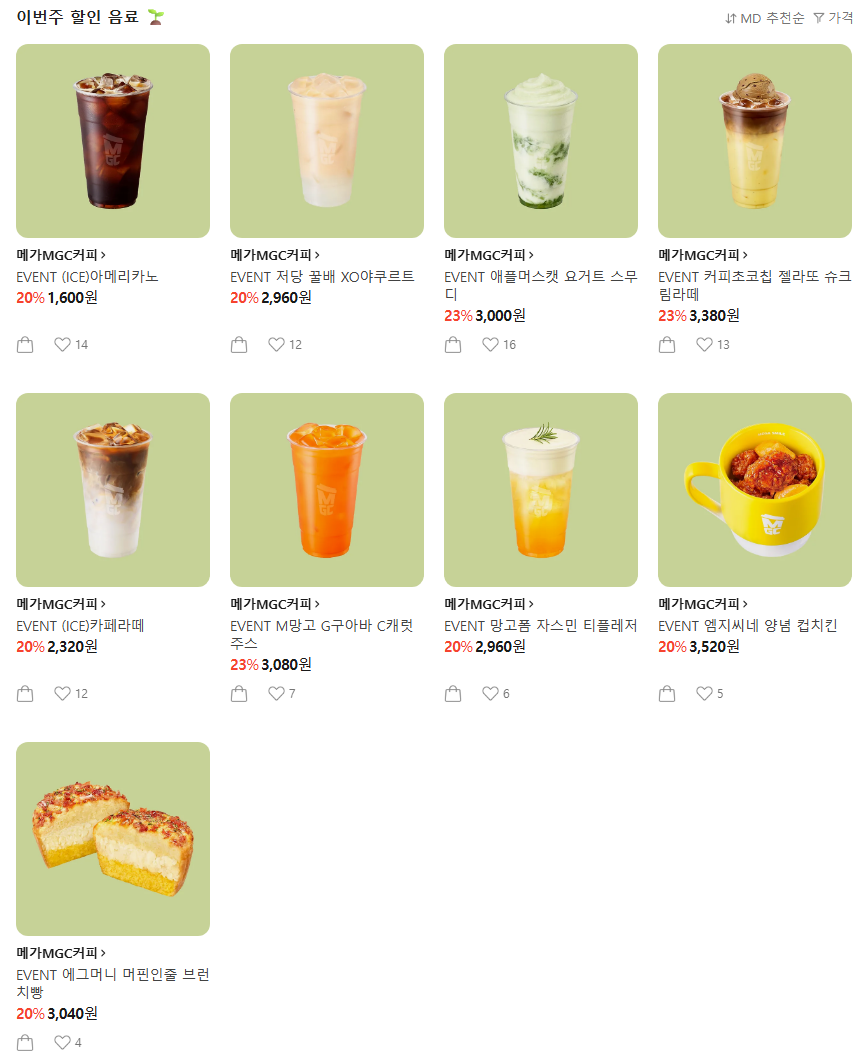Click bag icon under the seasoned cup chicken
Screen dimensions: 866x1064
point(667,693)
